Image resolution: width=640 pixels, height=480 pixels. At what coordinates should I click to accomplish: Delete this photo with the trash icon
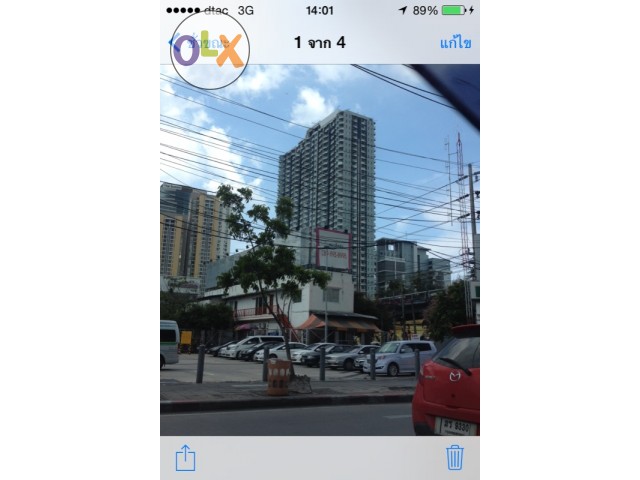pyautogui.click(x=455, y=458)
